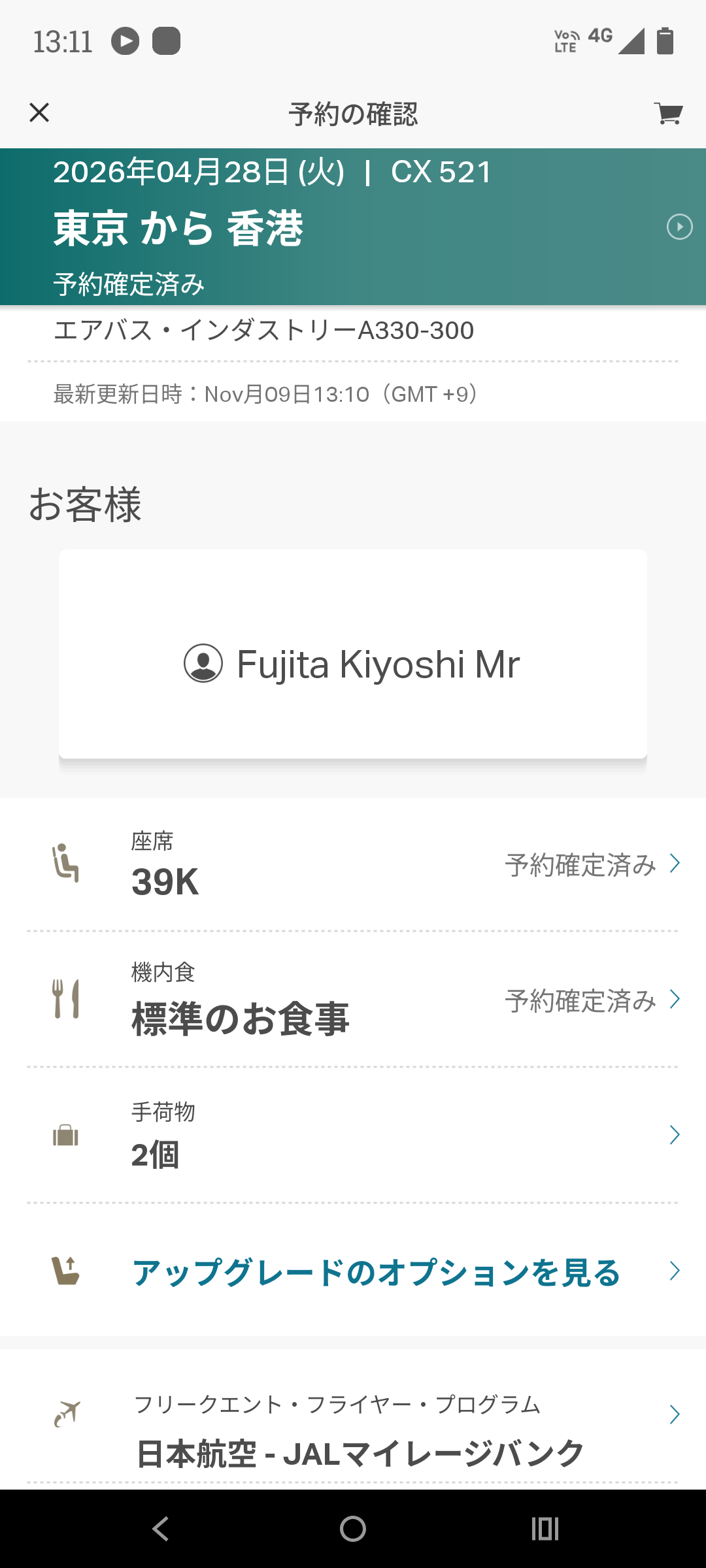This screenshot has height=1568, width=706.
Task: Expand flight details for 東京 から 香港
Action: click(x=679, y=227)
